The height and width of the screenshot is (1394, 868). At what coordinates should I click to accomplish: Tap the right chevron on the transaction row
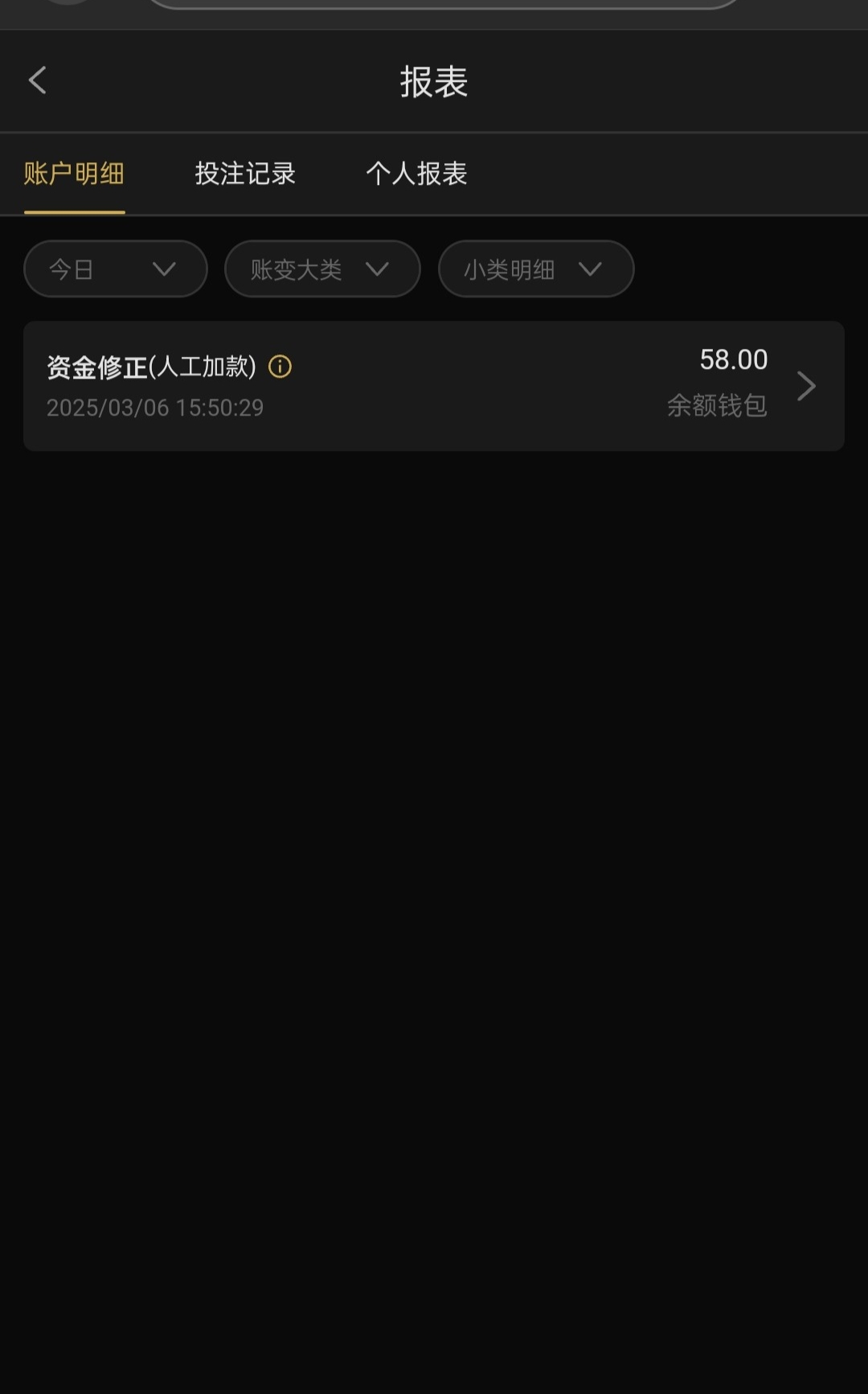(807, 386)
